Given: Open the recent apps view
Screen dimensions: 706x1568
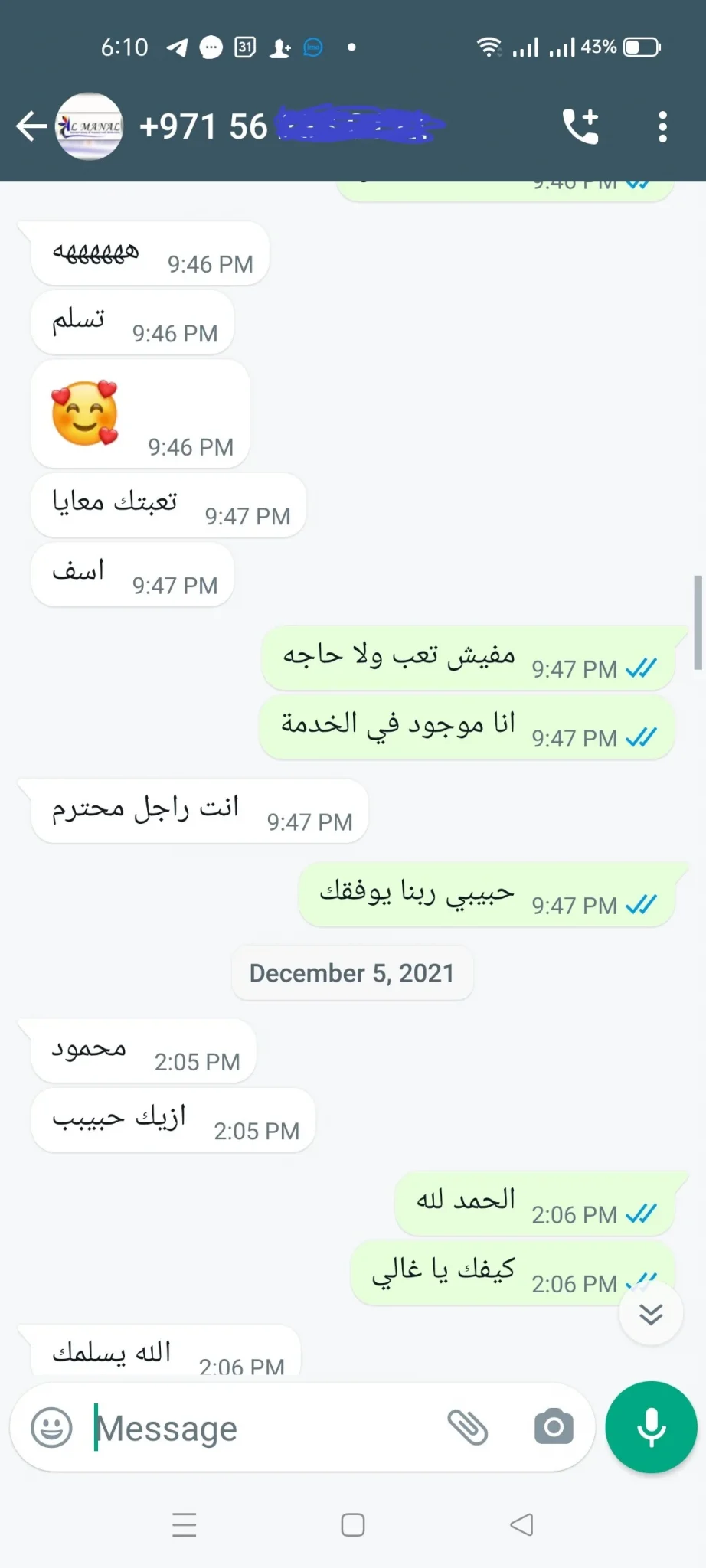Looking at the screenshot, I should click(185, 1525).
